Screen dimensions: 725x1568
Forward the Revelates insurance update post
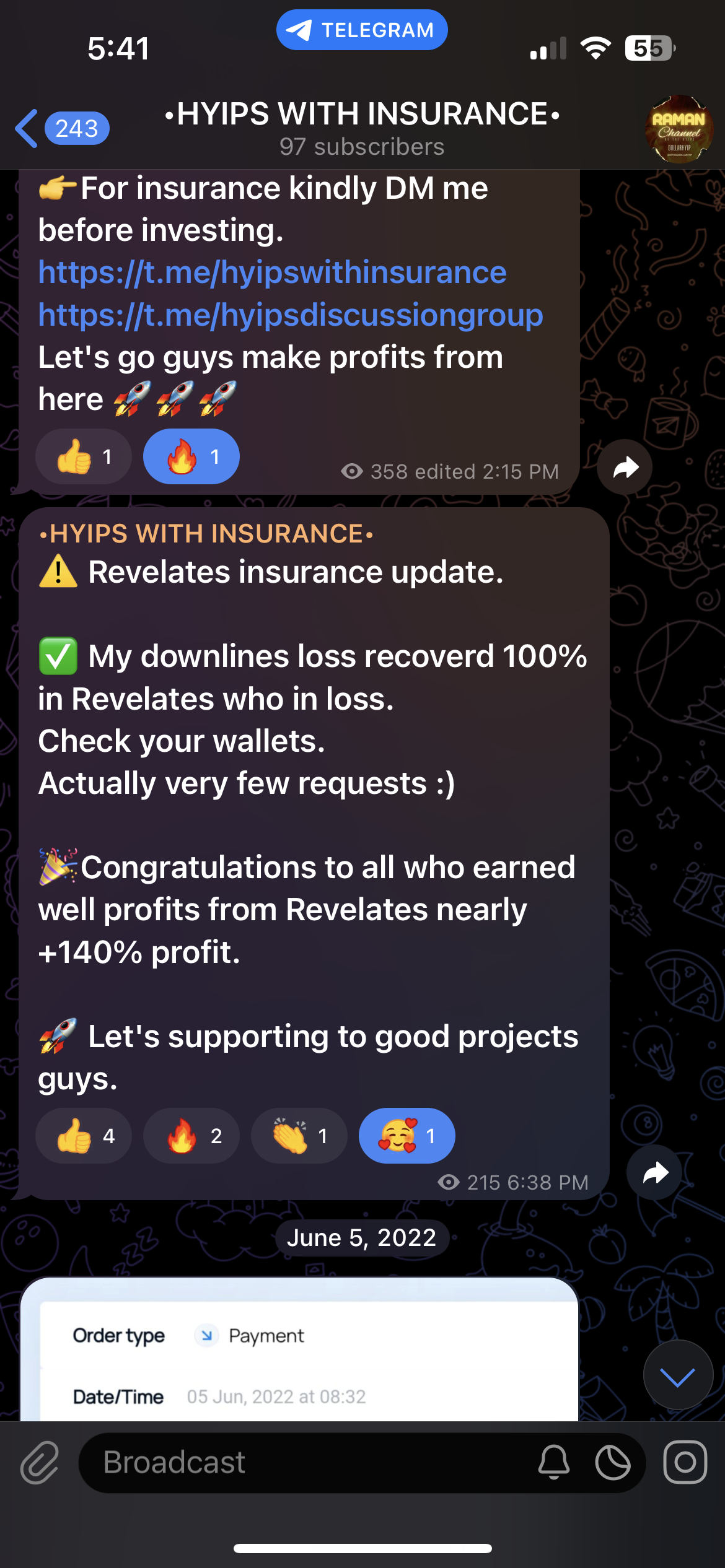[x=654, y=1172]
